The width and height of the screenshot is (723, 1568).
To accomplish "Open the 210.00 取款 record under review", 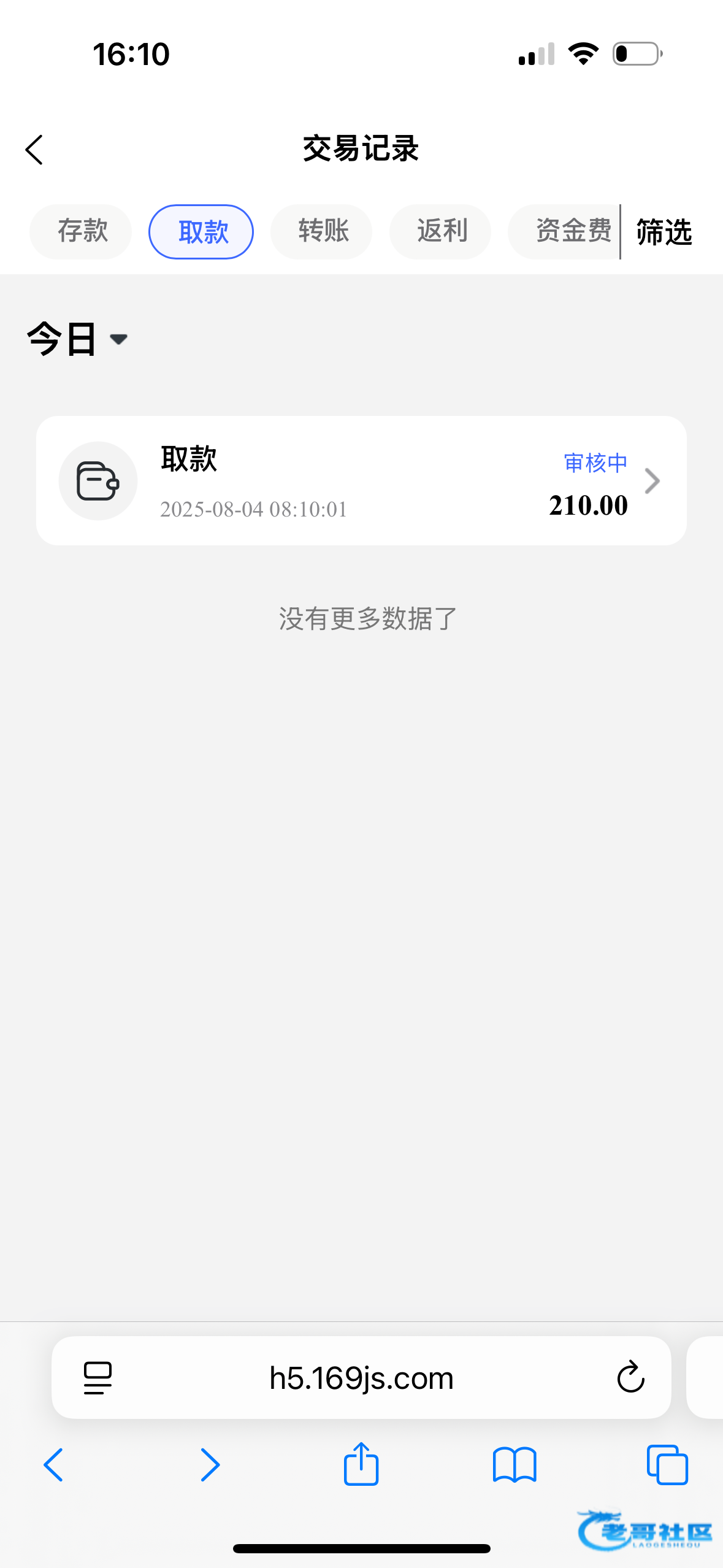I will 361,481.
